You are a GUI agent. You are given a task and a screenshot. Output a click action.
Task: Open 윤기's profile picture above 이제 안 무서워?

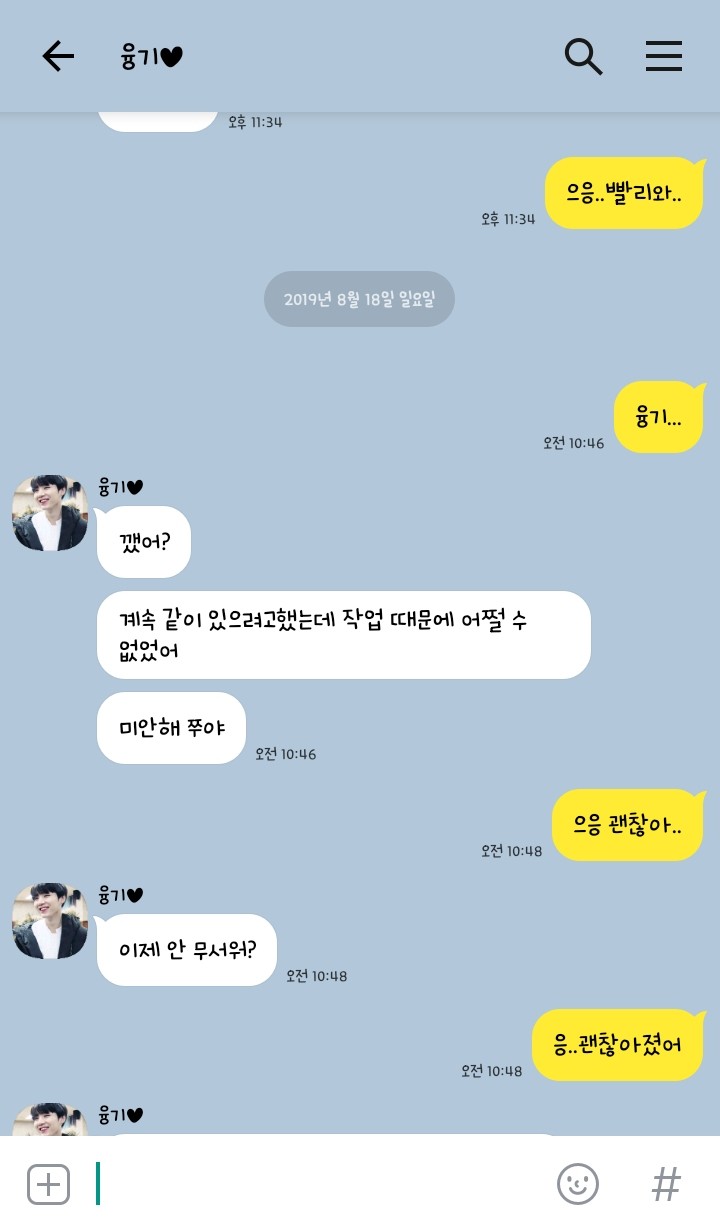pyautogui.click(x=50, y=921)
